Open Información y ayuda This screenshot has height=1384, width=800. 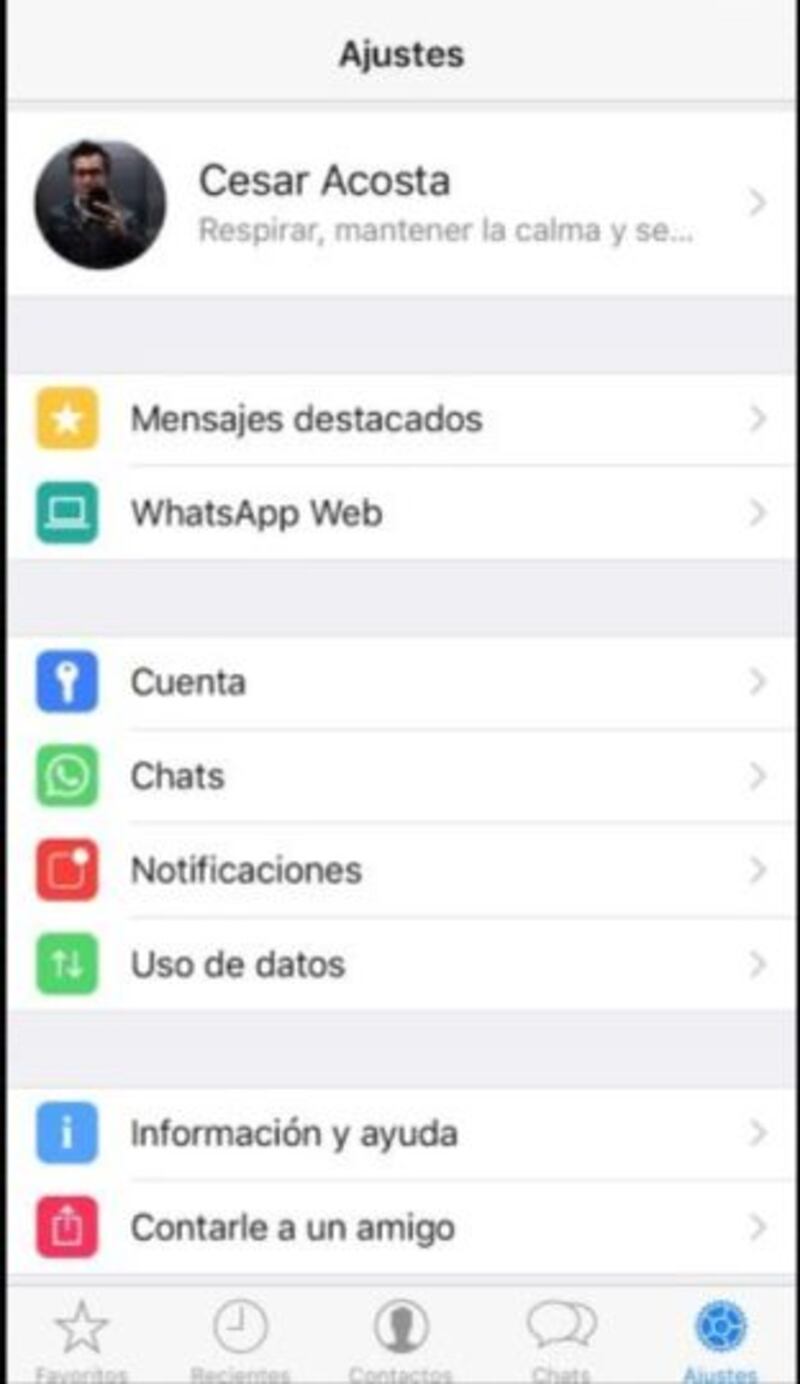(x=400, y=1133)
